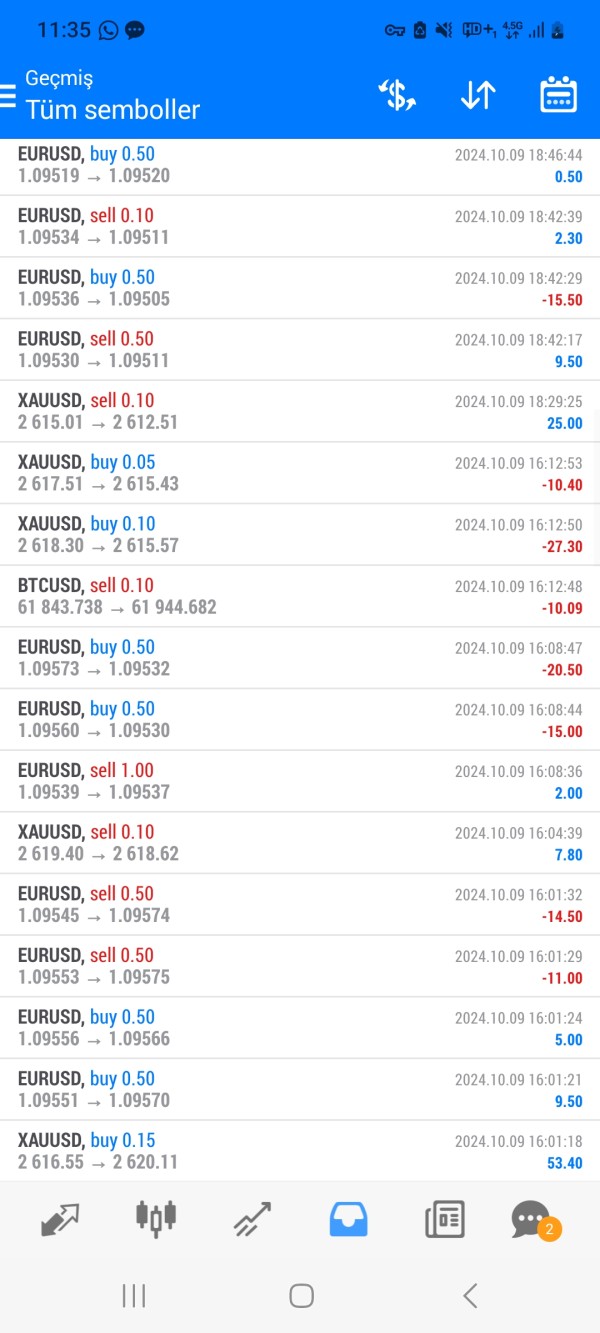600x1333 pixels.
Task: Open XAUUSD sell 0.10 deal with 25.00 profit
Action: [300, 412]
